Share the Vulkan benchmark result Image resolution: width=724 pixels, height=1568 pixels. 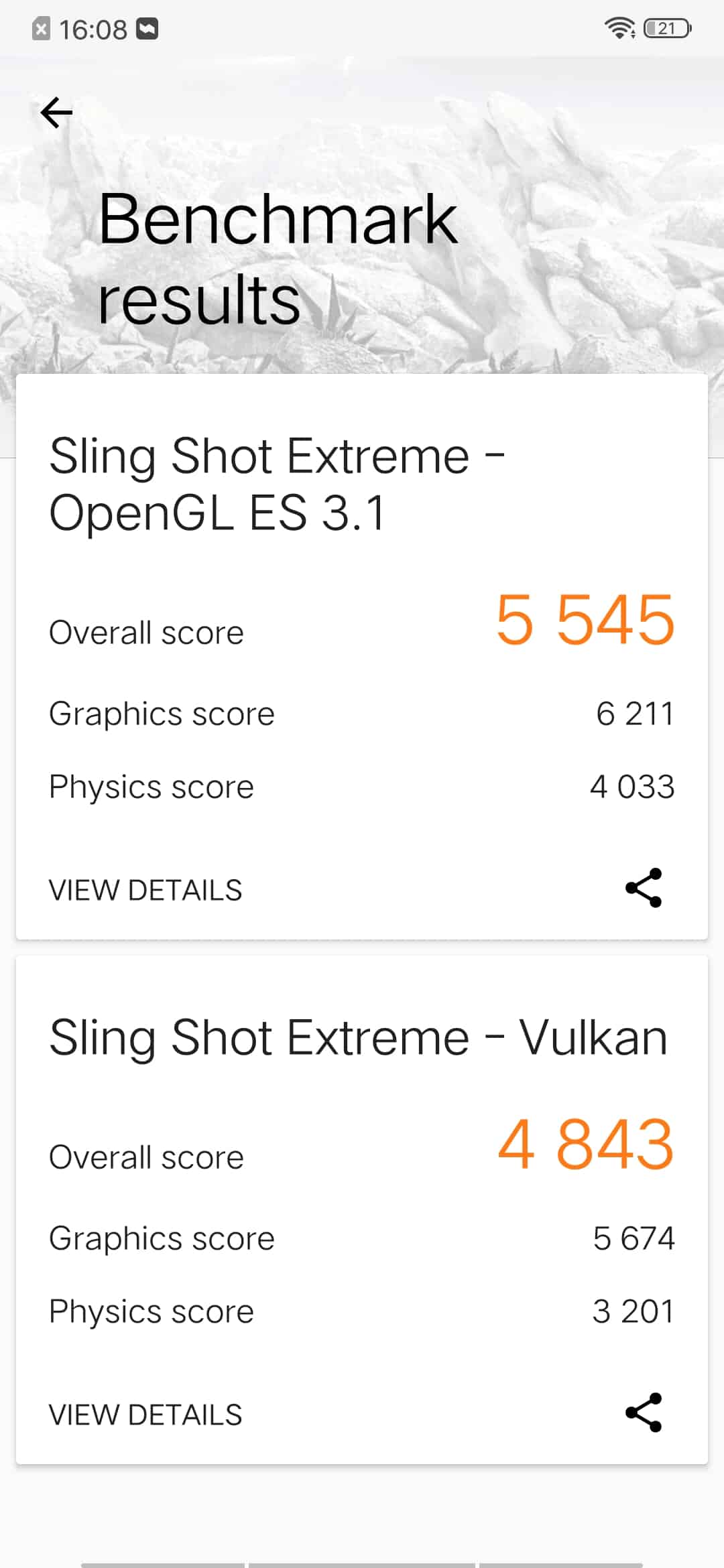(x=644, y=1413)
